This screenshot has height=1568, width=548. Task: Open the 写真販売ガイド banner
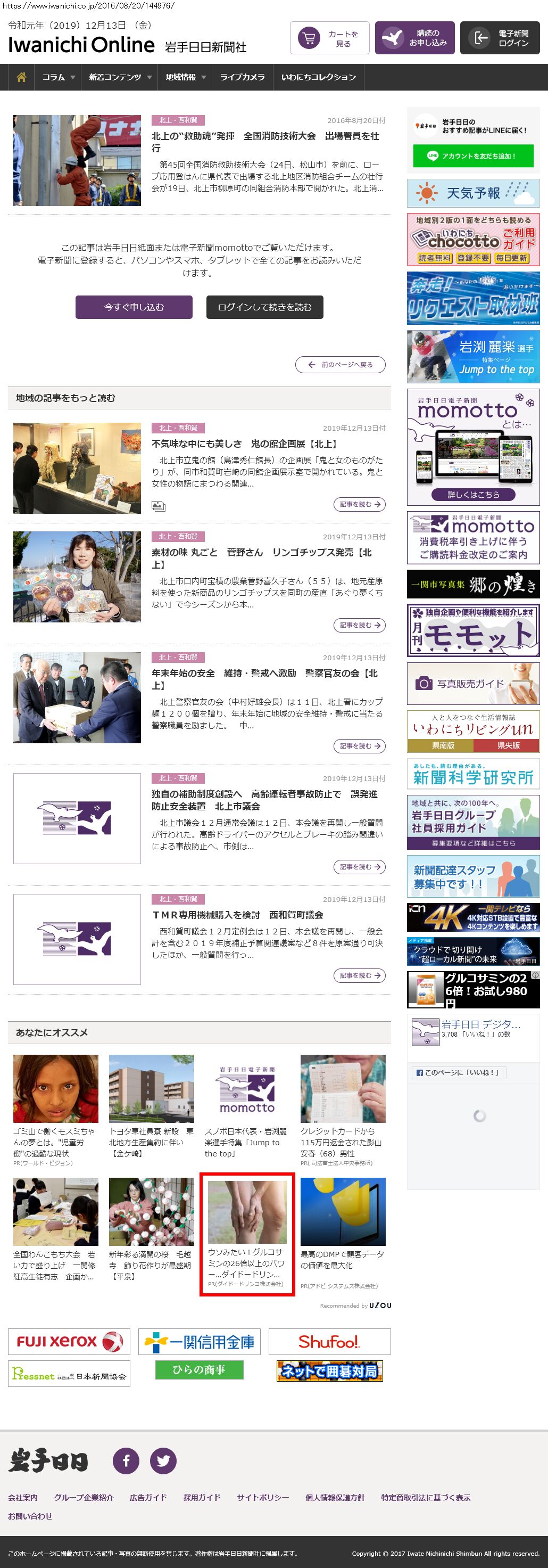pos(472,684)
